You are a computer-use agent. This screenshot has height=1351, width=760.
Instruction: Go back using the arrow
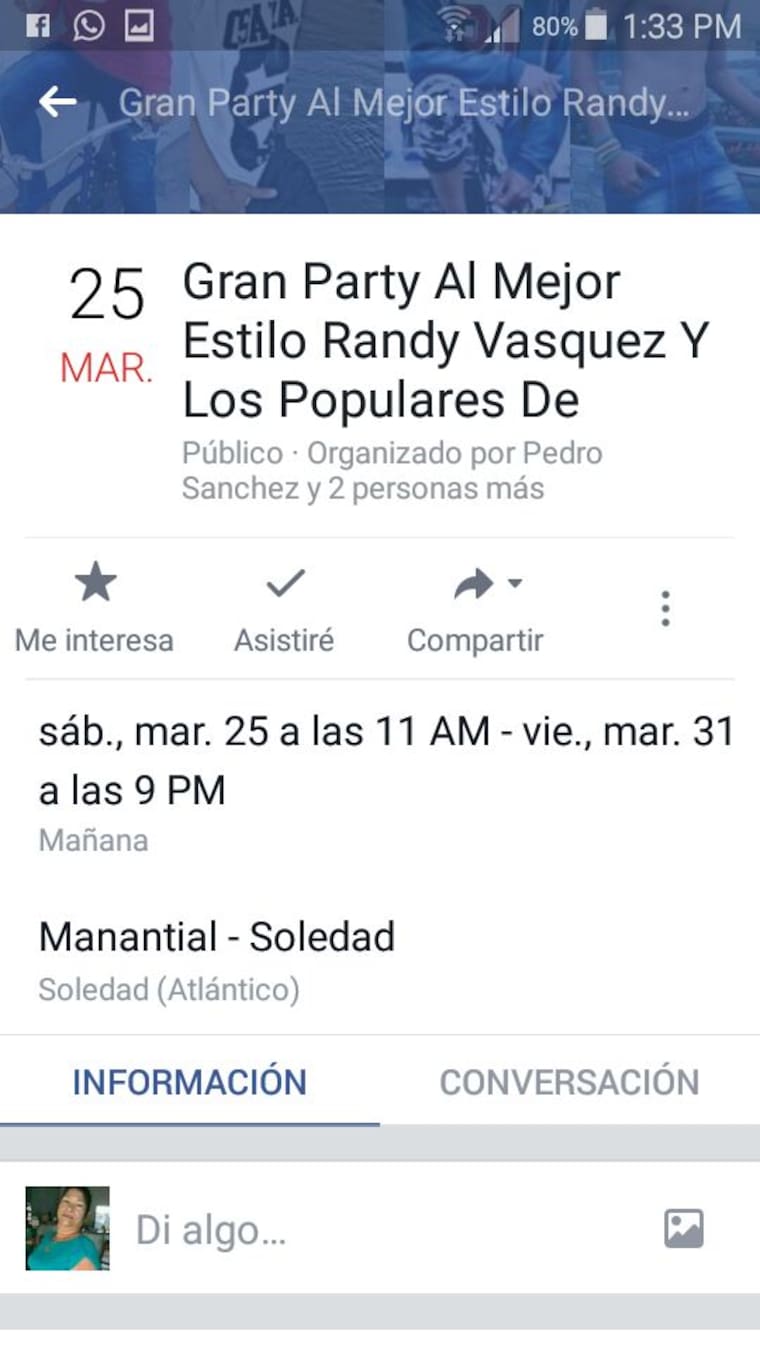click(x=58, y=102)
